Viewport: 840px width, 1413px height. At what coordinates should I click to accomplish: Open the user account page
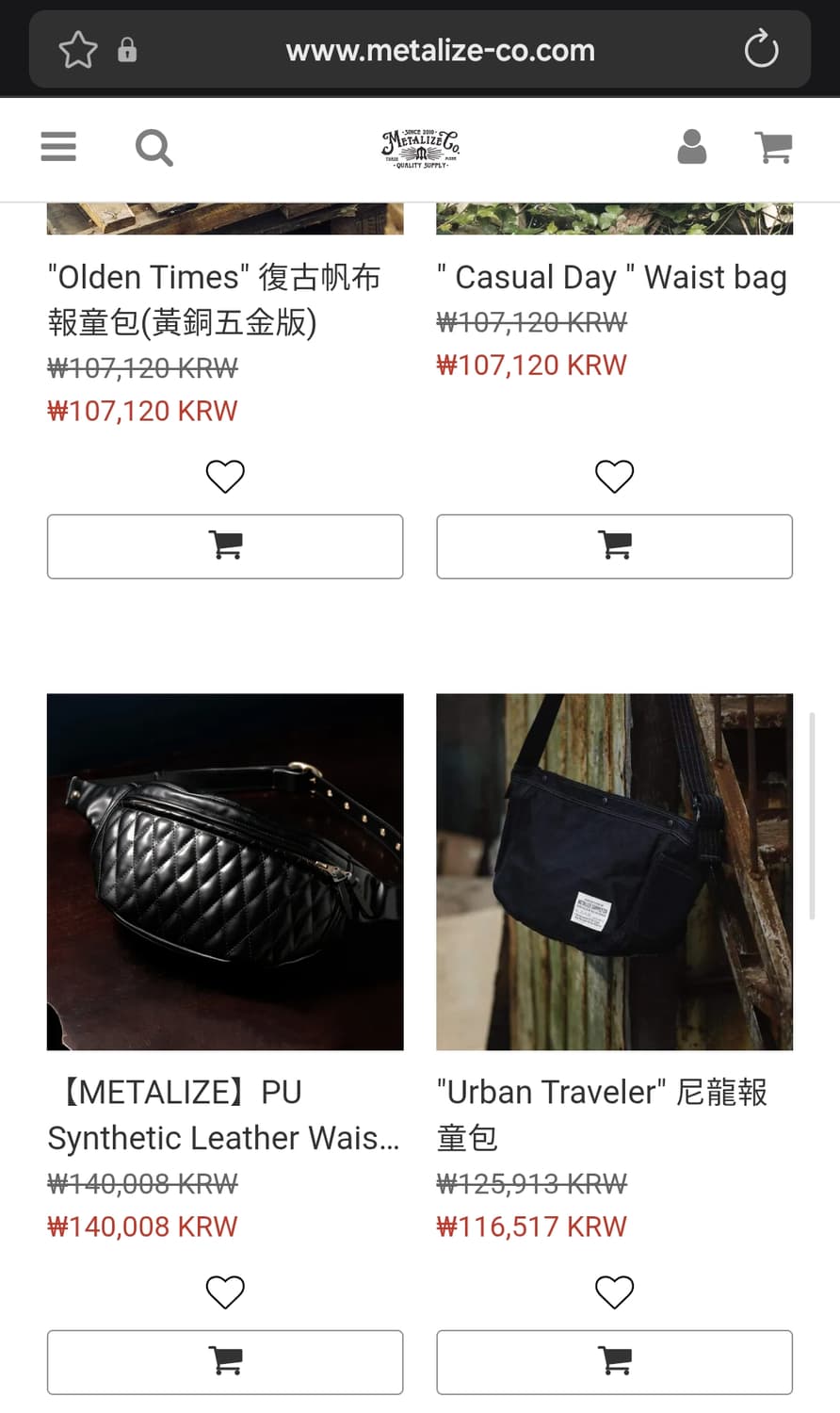point(691,147)
